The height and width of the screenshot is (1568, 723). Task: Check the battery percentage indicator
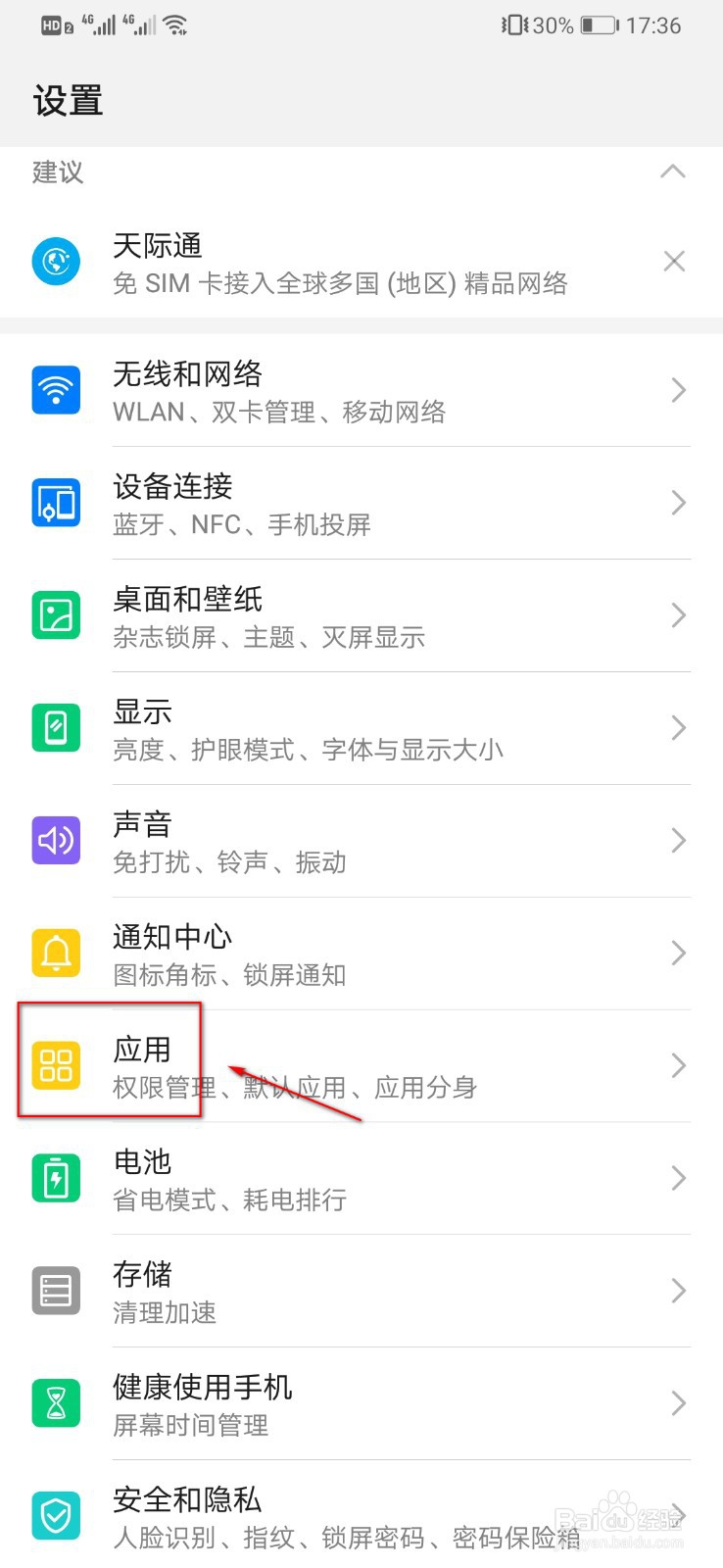553,25
